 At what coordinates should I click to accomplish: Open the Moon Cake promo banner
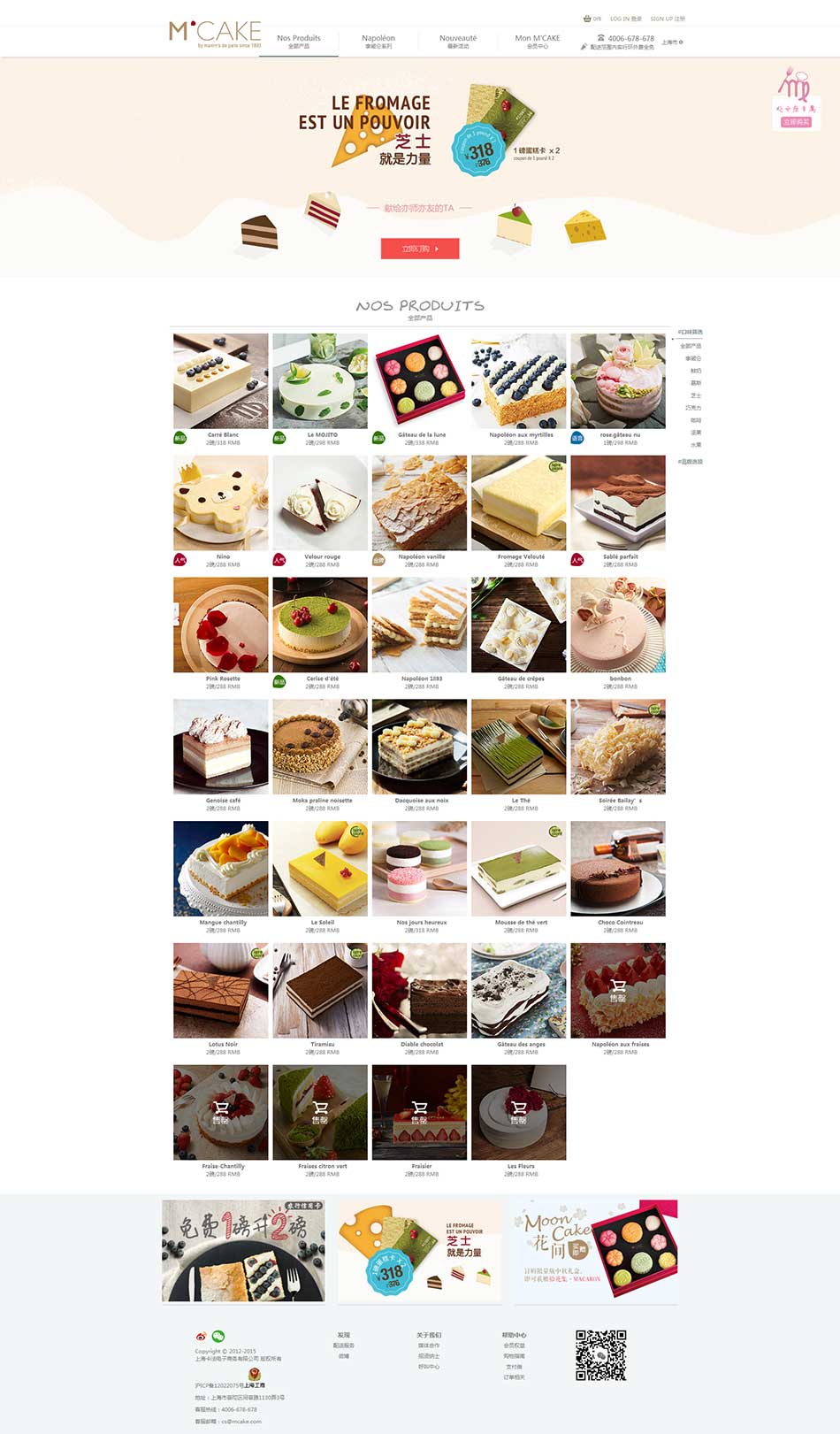point(595,1252)
